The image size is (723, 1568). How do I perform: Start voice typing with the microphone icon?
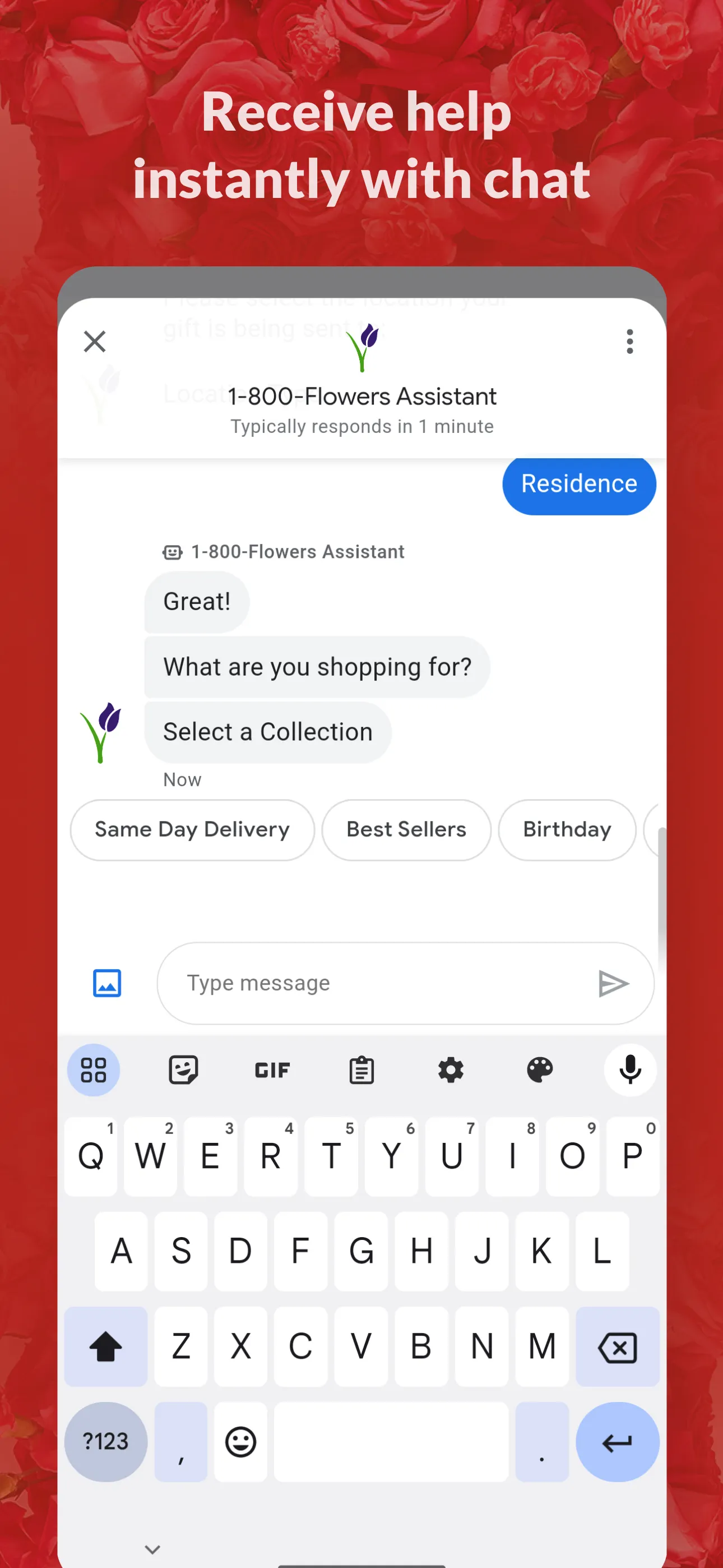(630, 1070)
